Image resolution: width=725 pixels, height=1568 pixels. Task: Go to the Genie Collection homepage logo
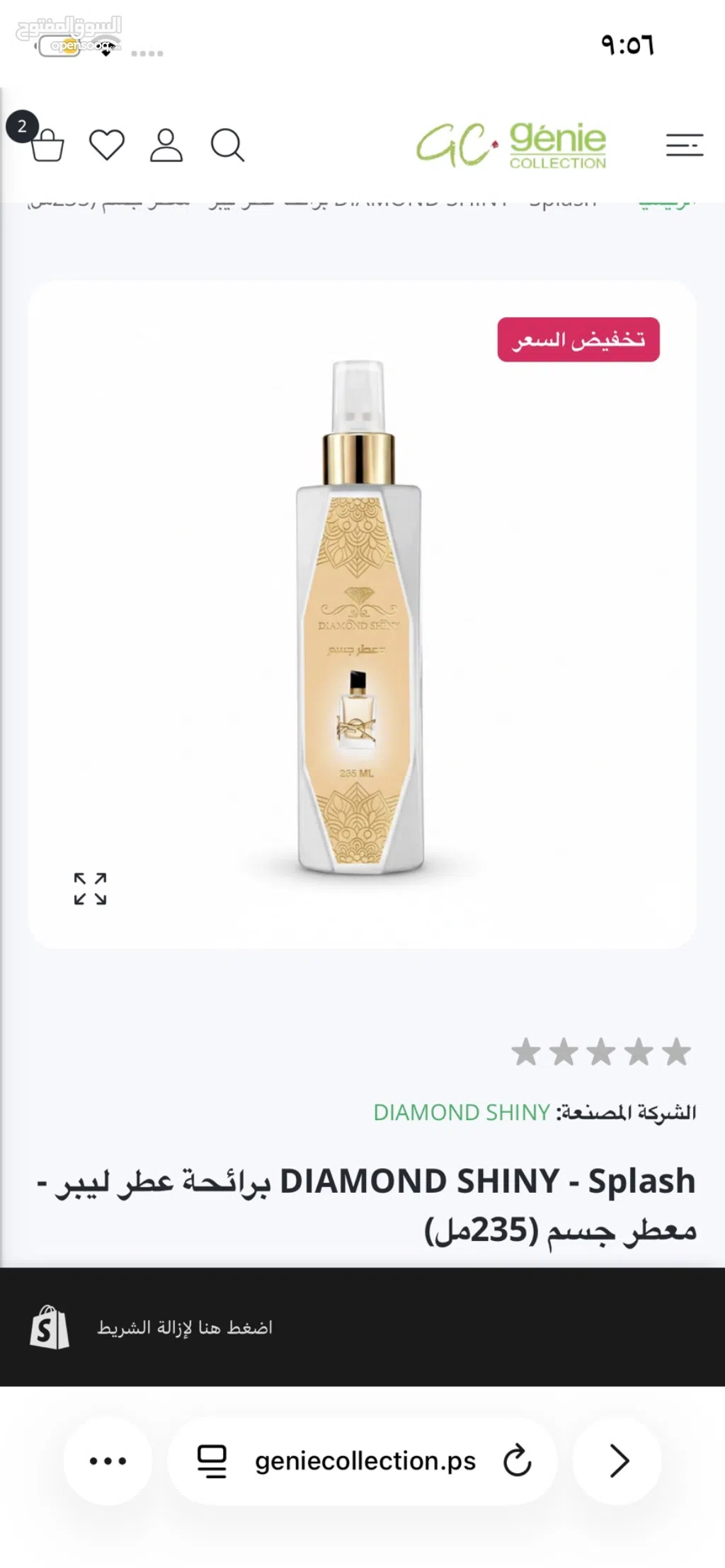pos(511,145)
